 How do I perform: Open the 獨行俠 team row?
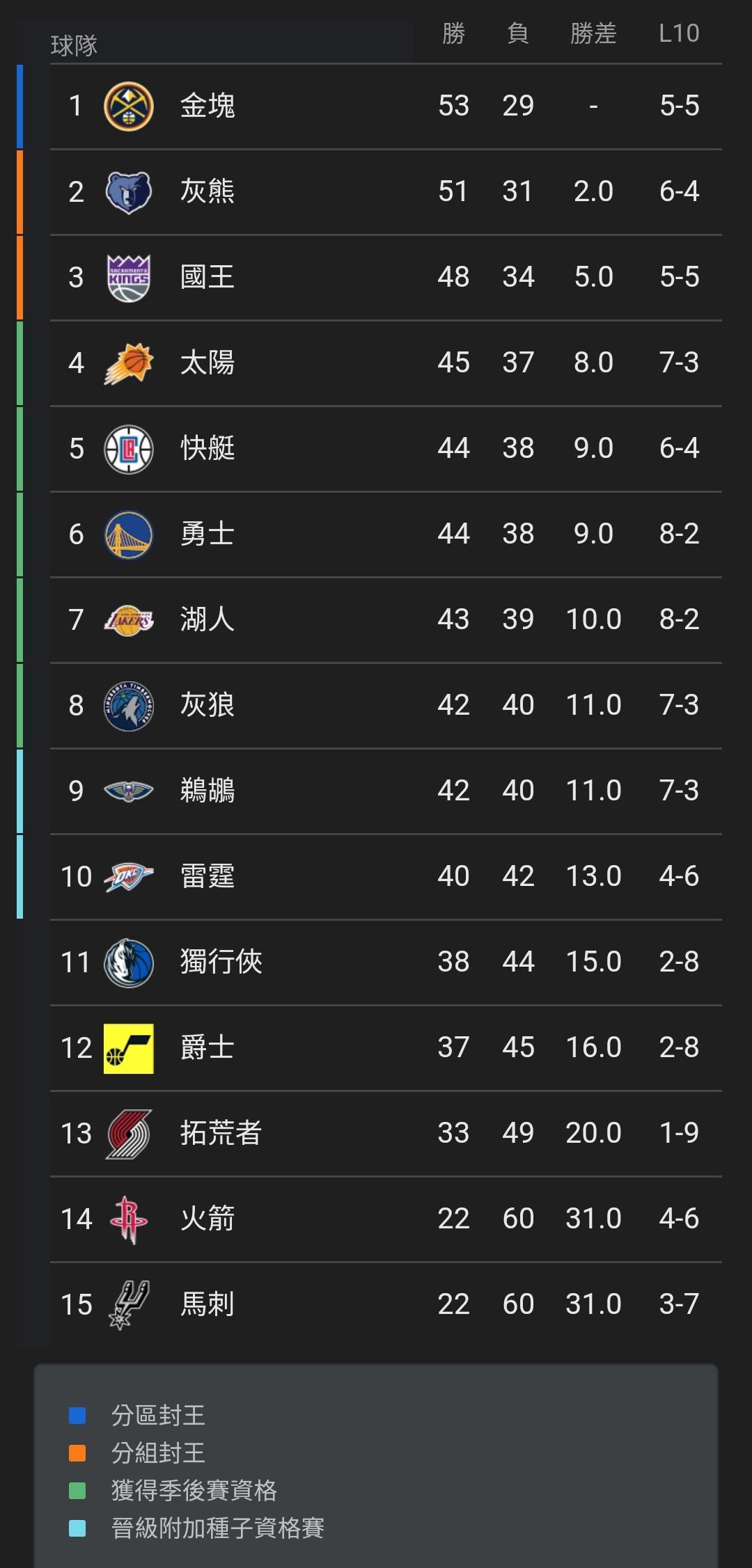(x=221, y=963)
